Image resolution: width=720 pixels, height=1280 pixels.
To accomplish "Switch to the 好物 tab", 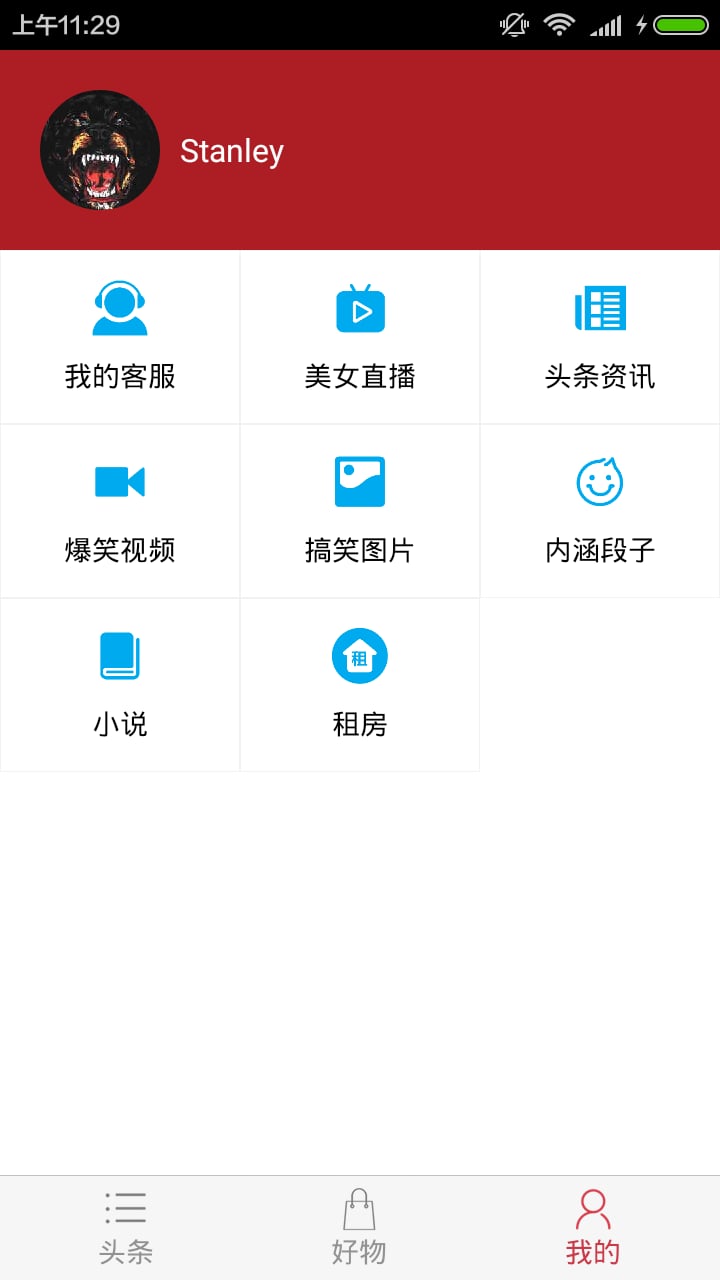I will coord(360,1228).
